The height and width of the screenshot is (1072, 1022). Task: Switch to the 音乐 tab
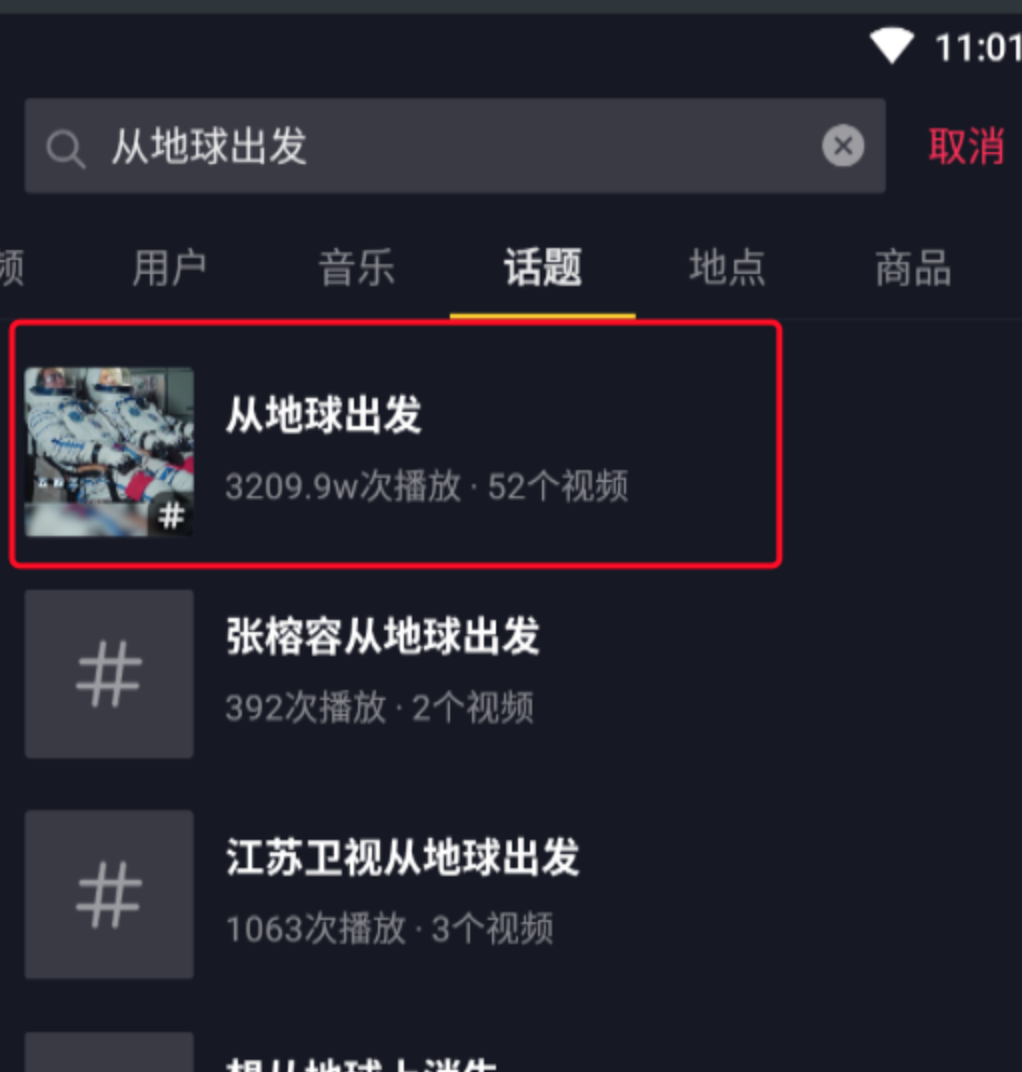tap(356, 268)
